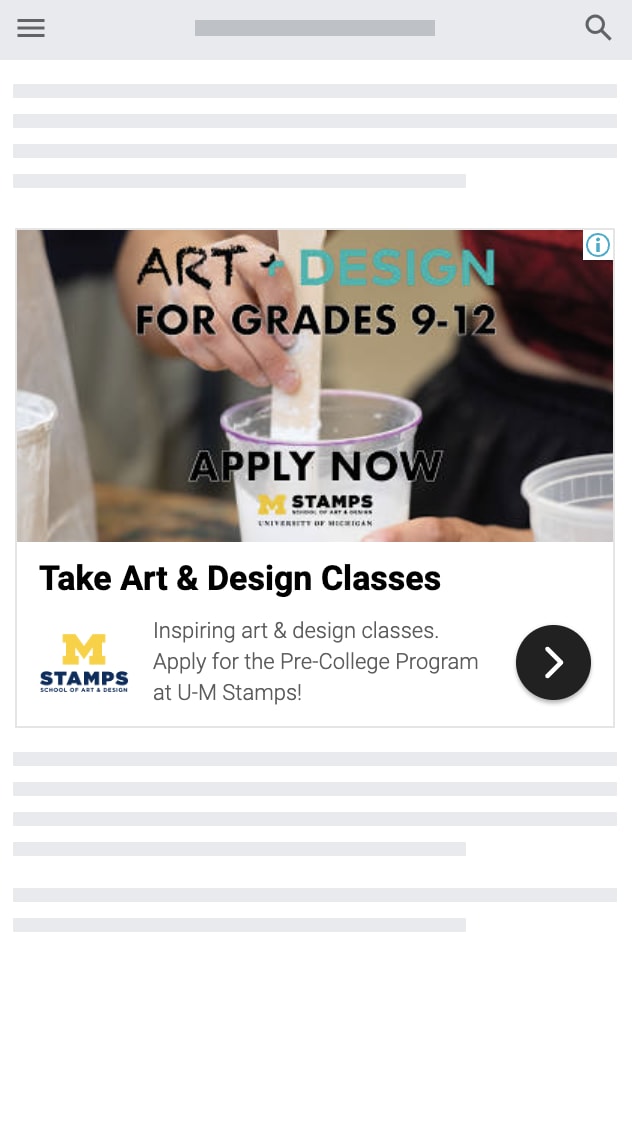Open the Take Art & Design Classes headline
The width and height of the screenshot is (632, 1124).
(240, 578)
